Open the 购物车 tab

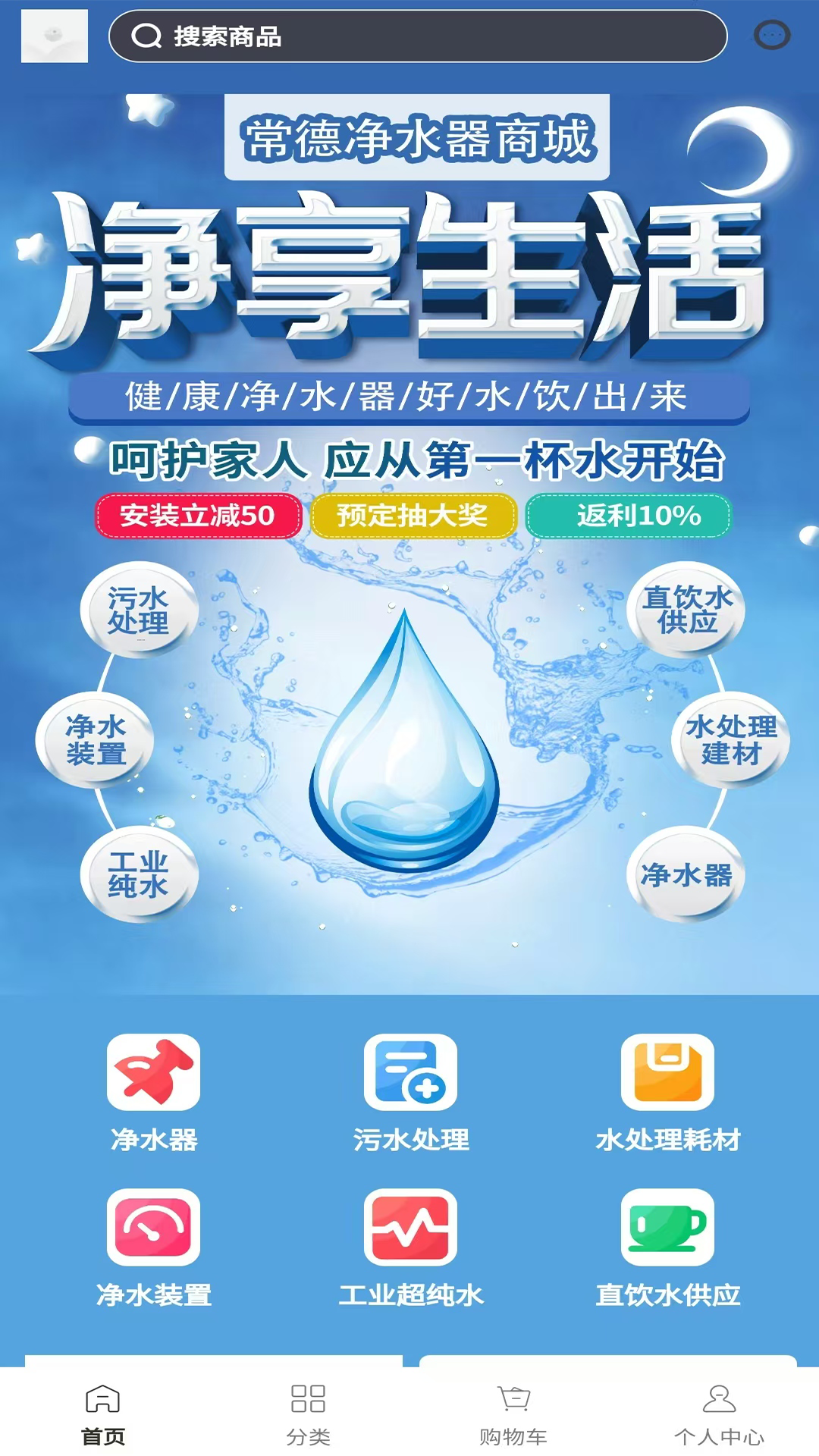coord(513,1414)
